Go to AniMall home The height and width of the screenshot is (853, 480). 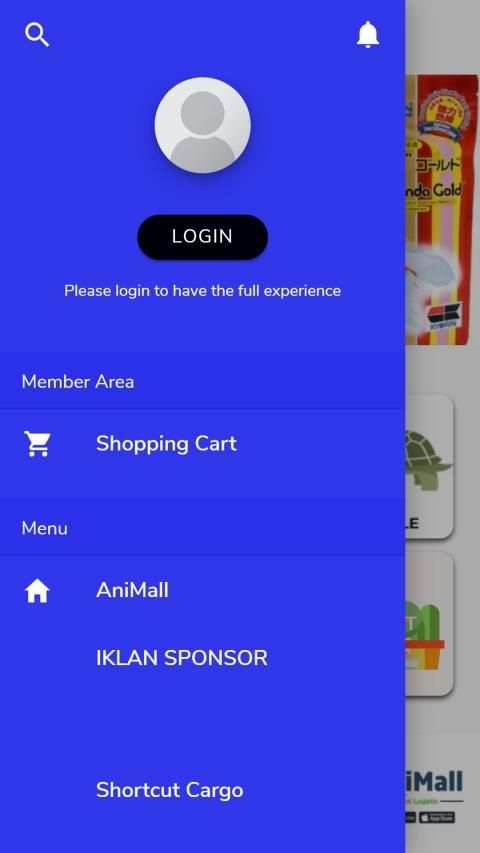click(x=202, y=591)
